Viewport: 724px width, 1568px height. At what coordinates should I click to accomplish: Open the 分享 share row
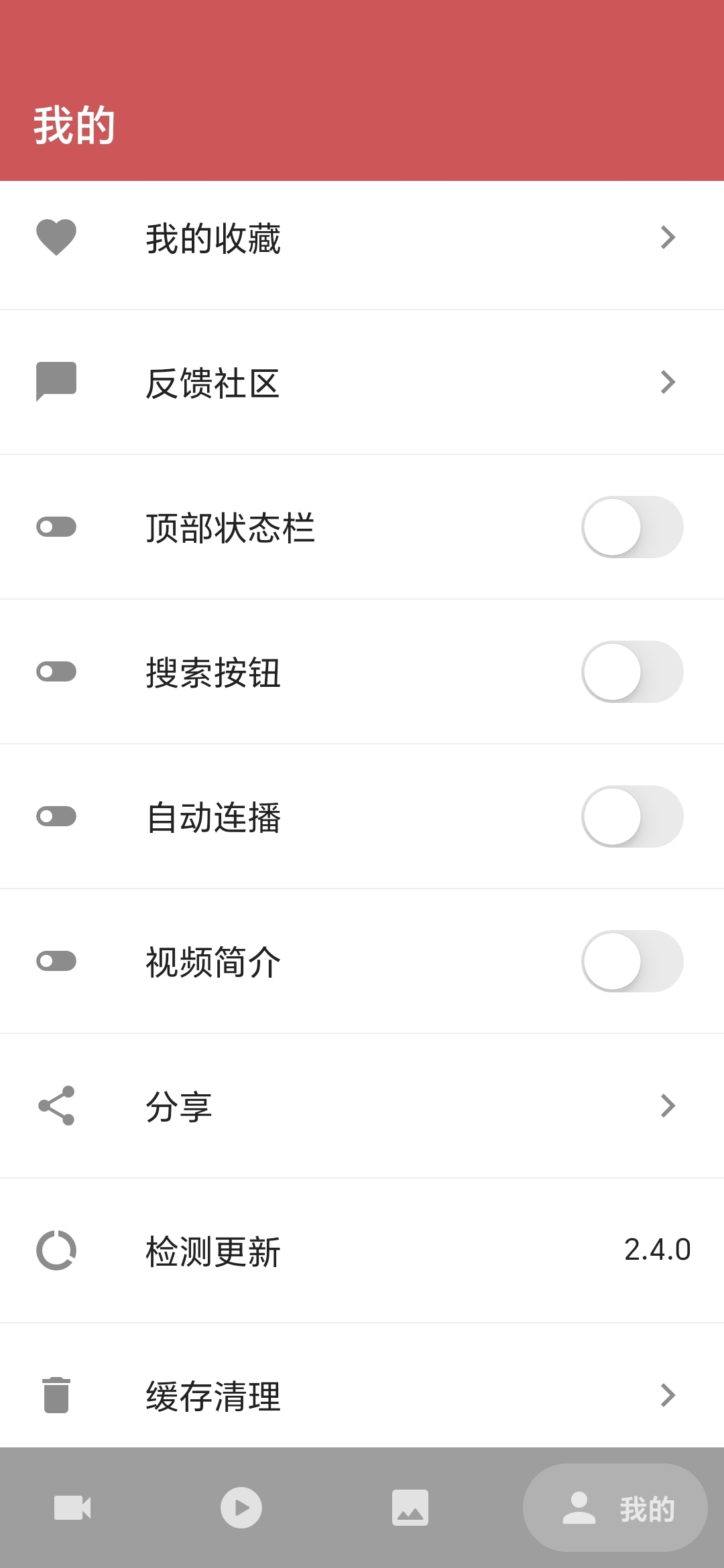point(362,1106)
